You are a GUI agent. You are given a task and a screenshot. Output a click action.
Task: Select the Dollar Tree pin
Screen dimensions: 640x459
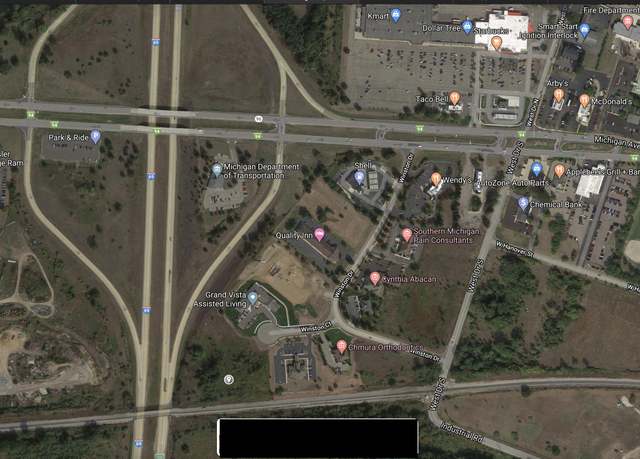pyautogui.click(x=467, y=26)
